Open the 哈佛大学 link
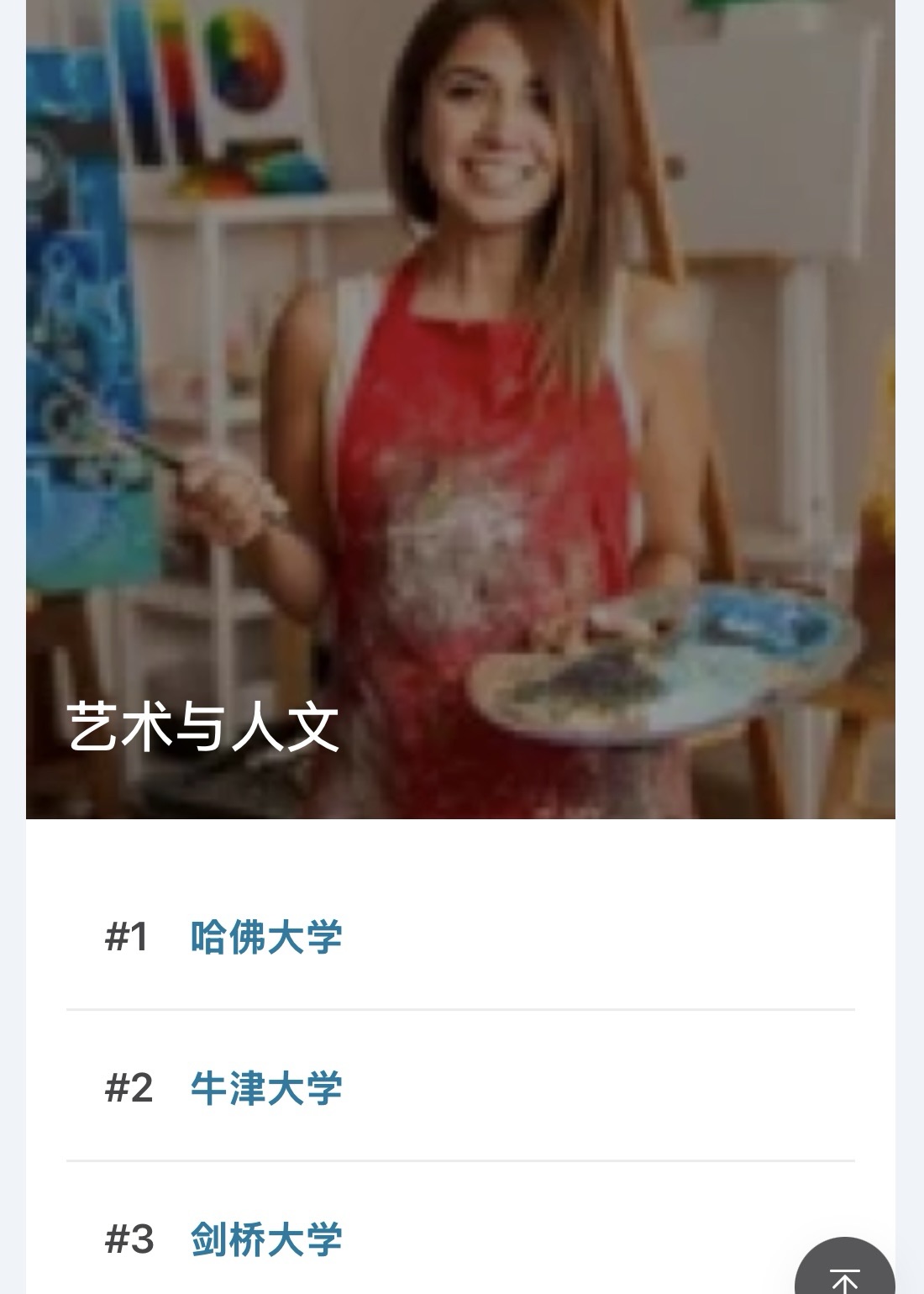The width and height of the screenshot is (924, 1294). coord(265,936)
